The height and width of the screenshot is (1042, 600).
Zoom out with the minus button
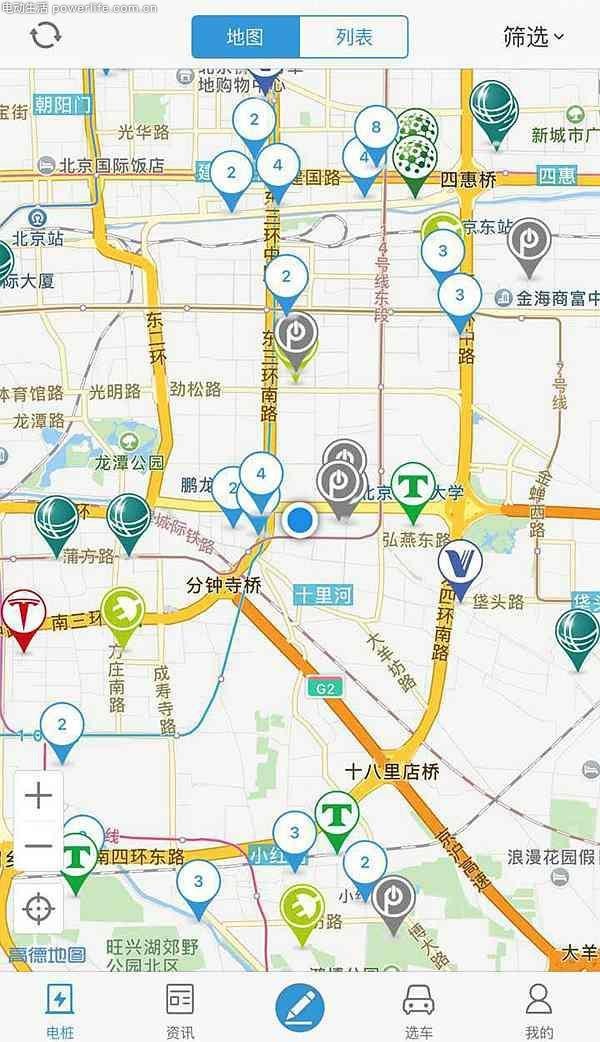click(39, 846)
